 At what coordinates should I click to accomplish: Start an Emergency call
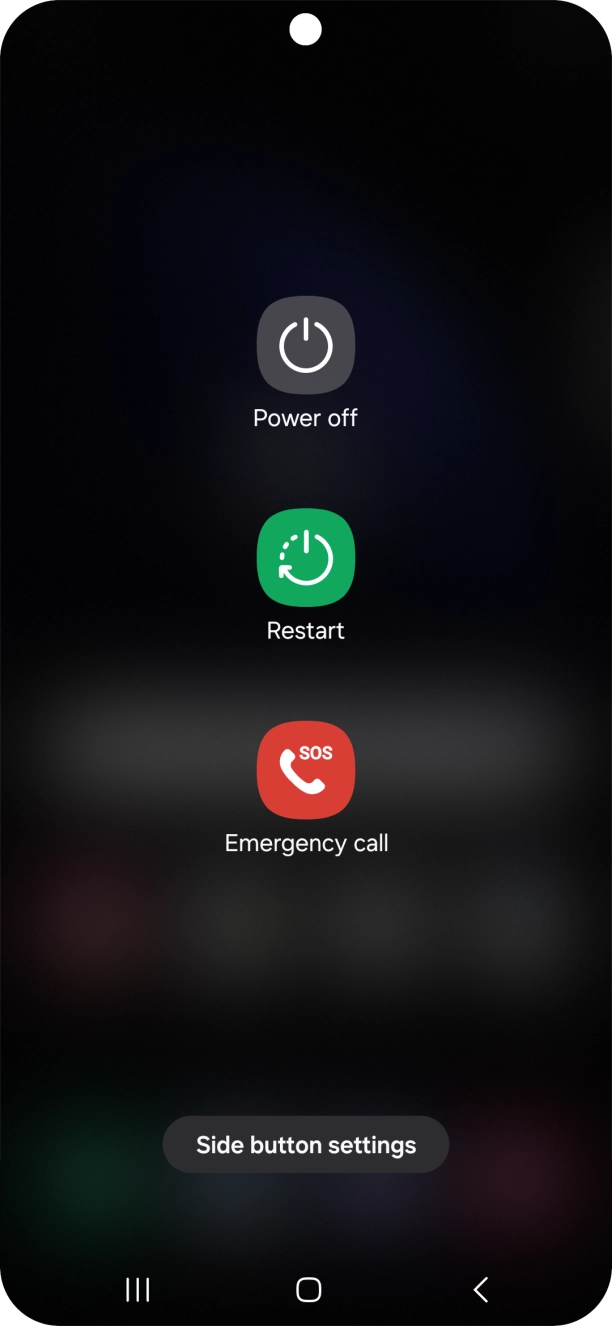click(x=306, y=770)
